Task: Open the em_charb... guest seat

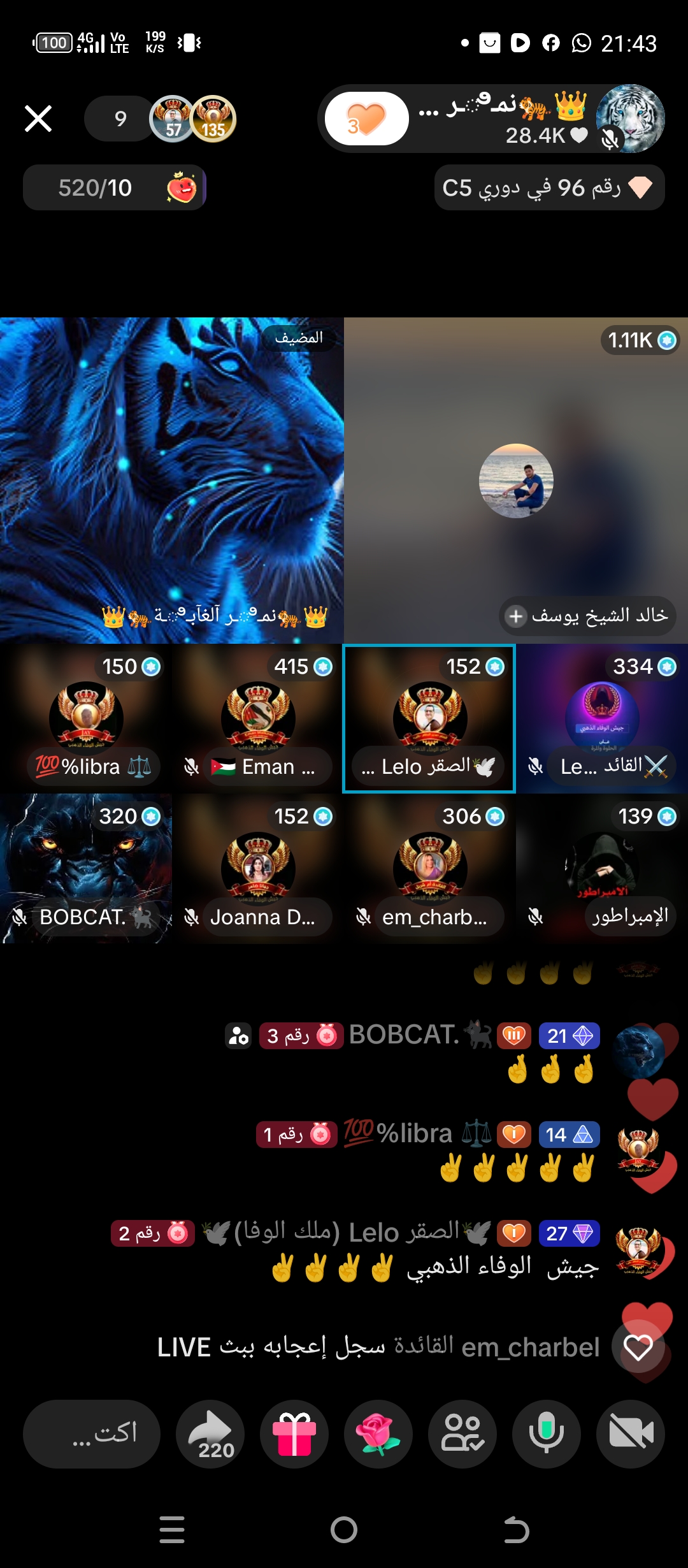Action: pyautogui.click(x=429, y=868)
